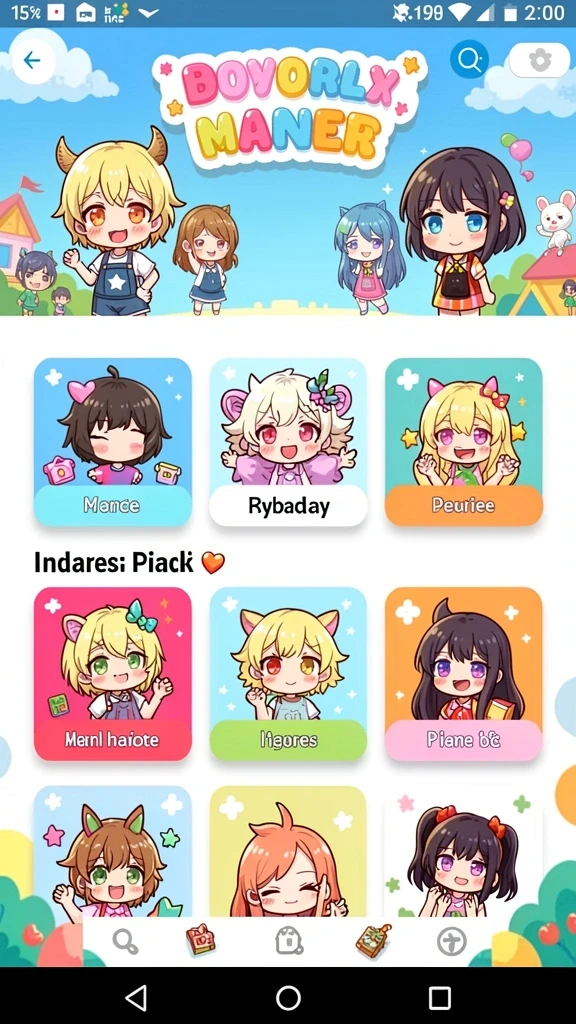This screenshot has width=576, height=1024.
Task: Switch to the search tab in bottom bar
Action: tap(125, 942)
